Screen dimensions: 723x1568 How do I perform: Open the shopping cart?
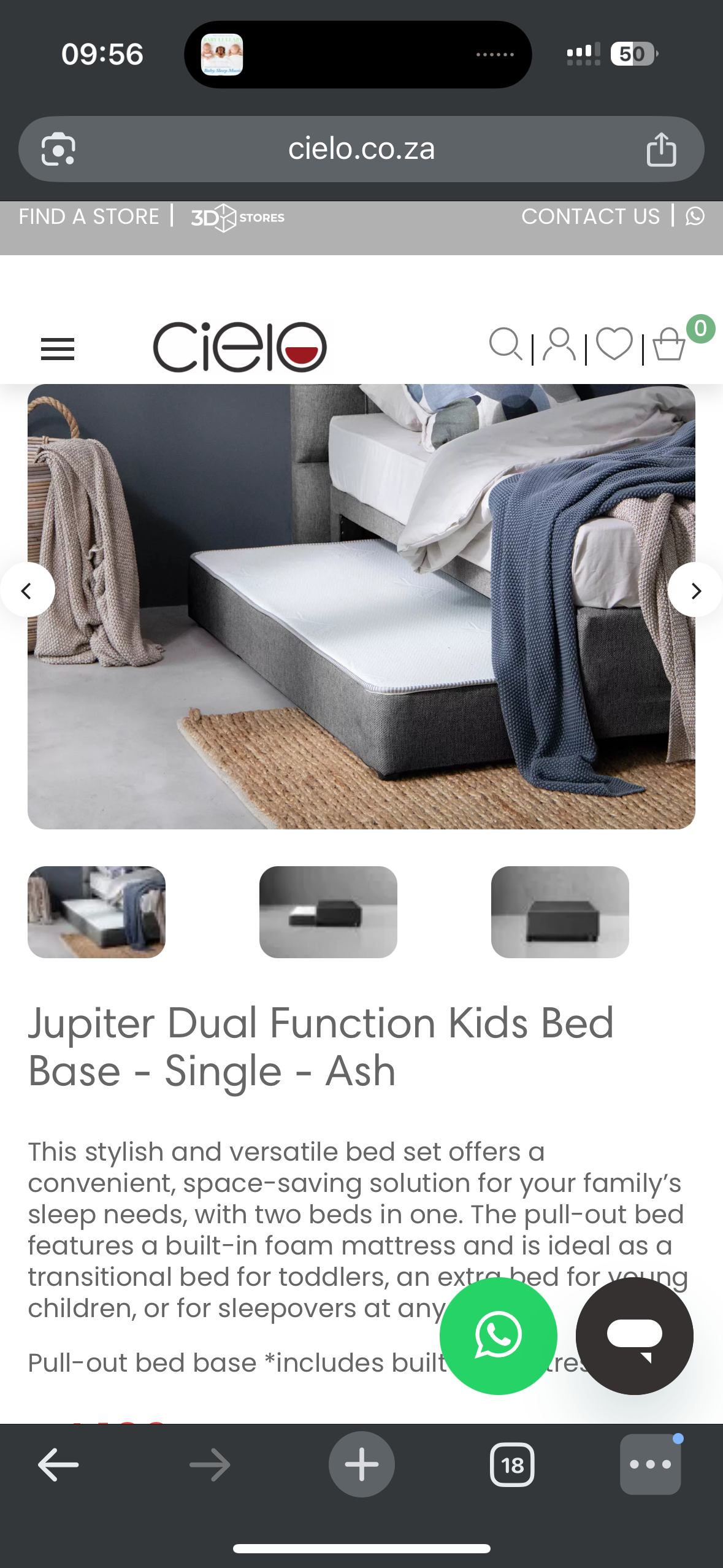pyautogui.click(x=668, y=345)
